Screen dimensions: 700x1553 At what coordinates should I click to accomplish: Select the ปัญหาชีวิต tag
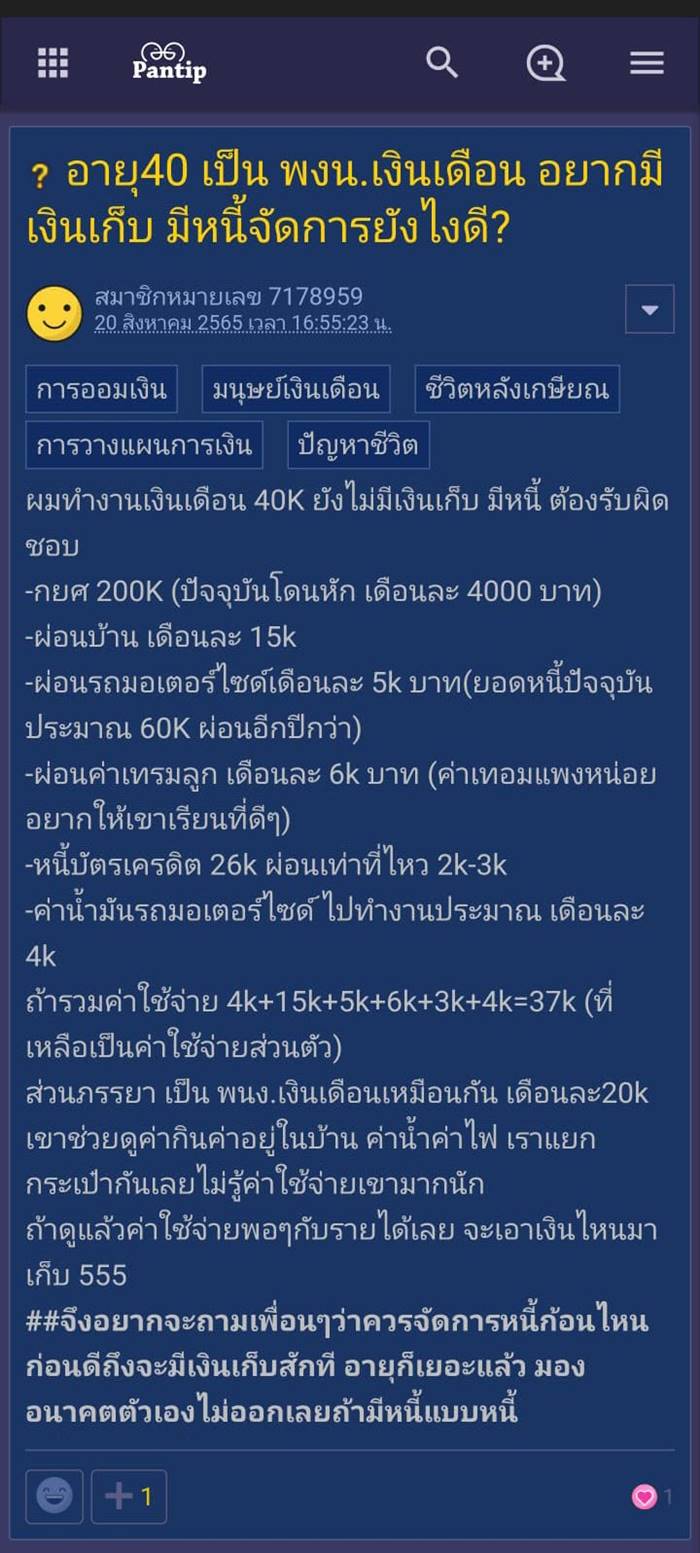point(359,445)
